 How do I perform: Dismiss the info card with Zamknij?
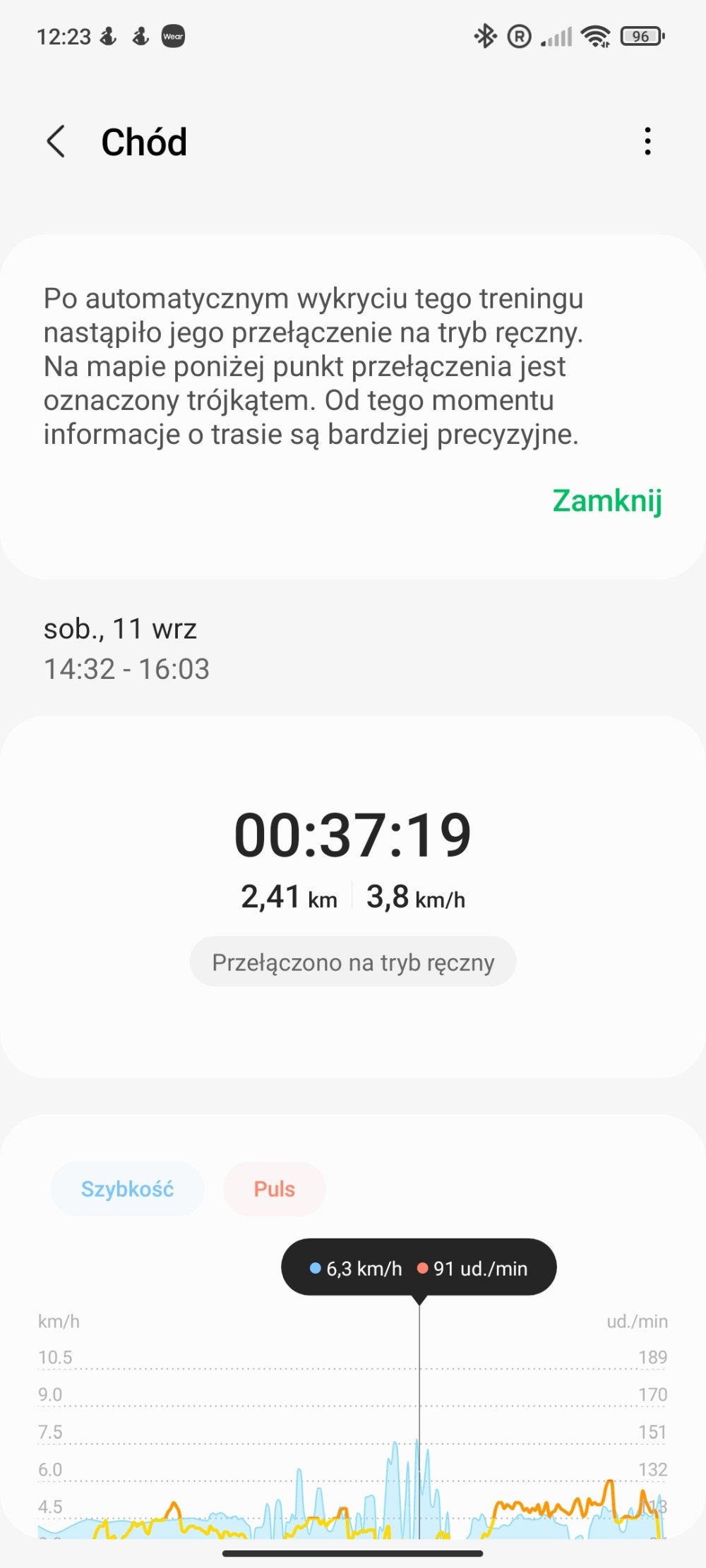(607, 501)
